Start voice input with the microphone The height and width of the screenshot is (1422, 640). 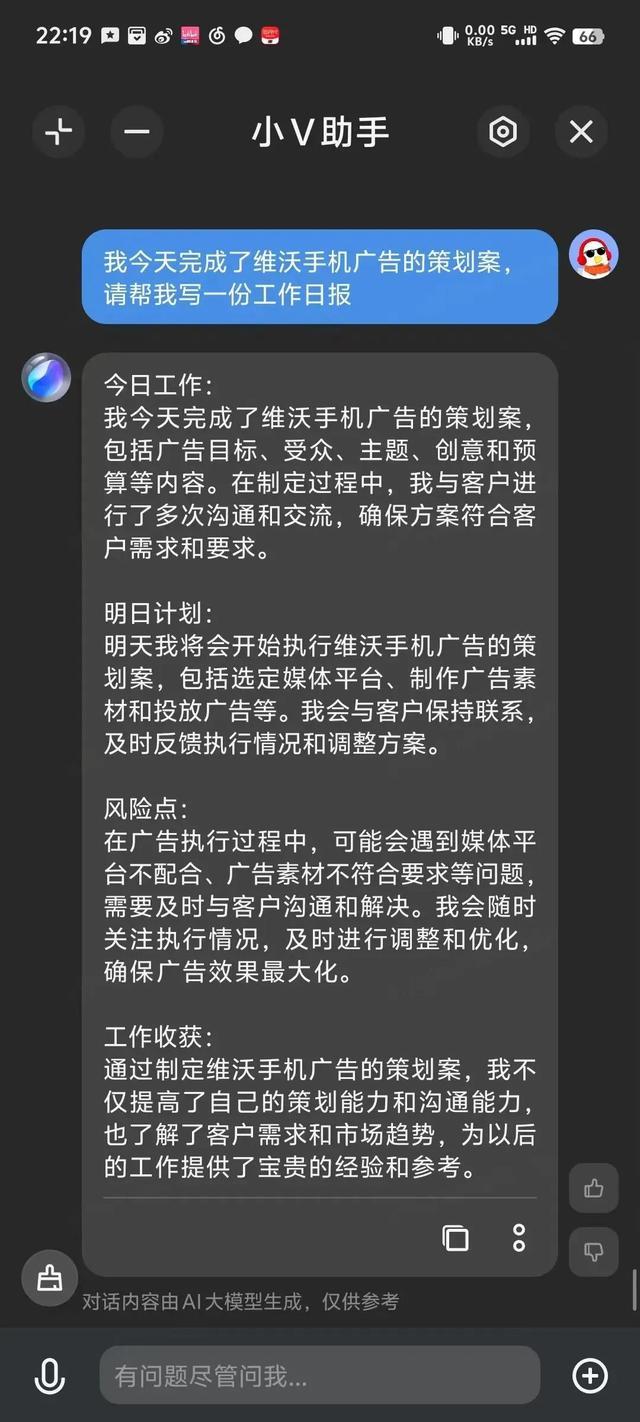coord(49,1376)
